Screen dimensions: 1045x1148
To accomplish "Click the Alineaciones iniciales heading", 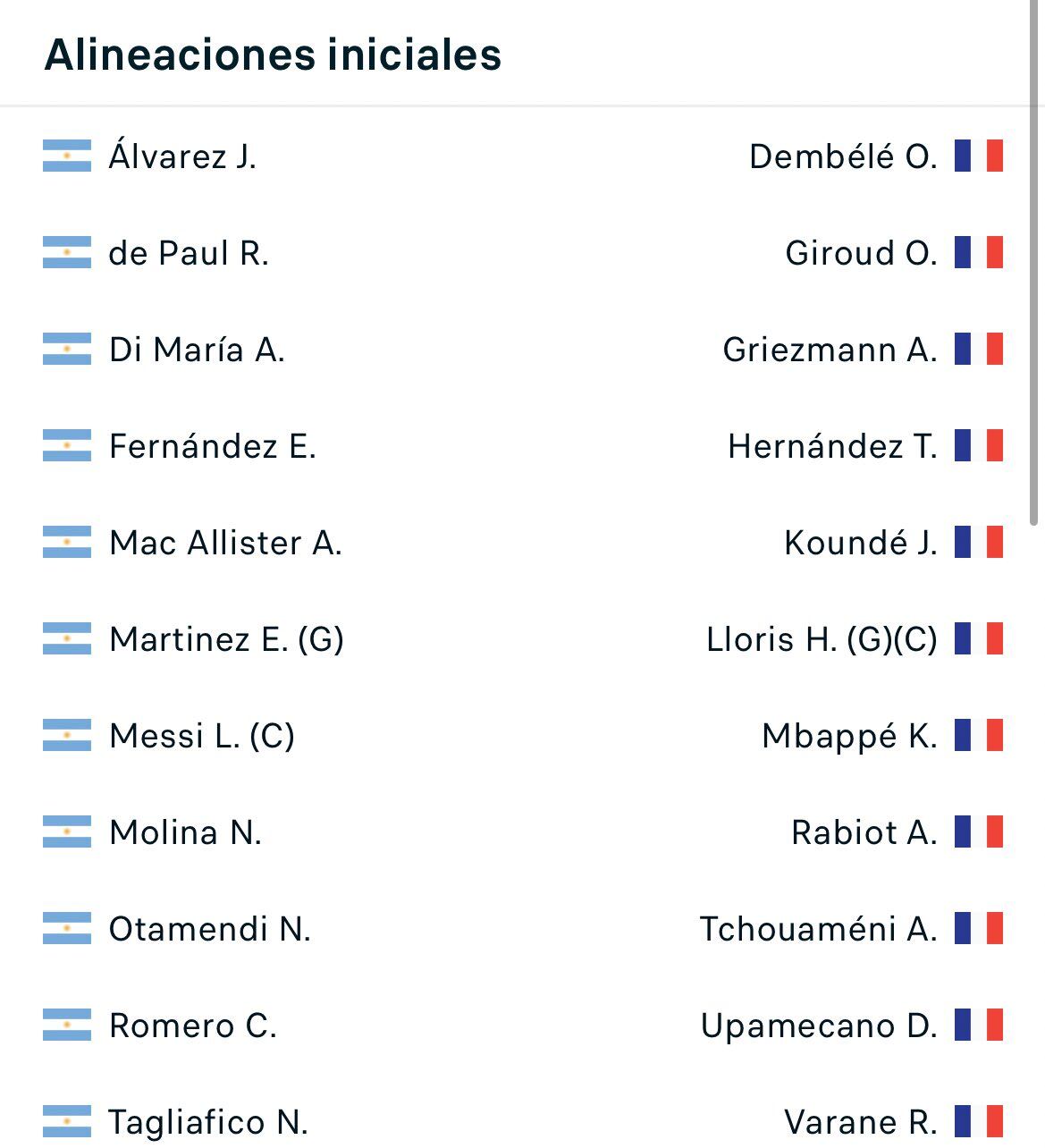I will pos(273,55).
